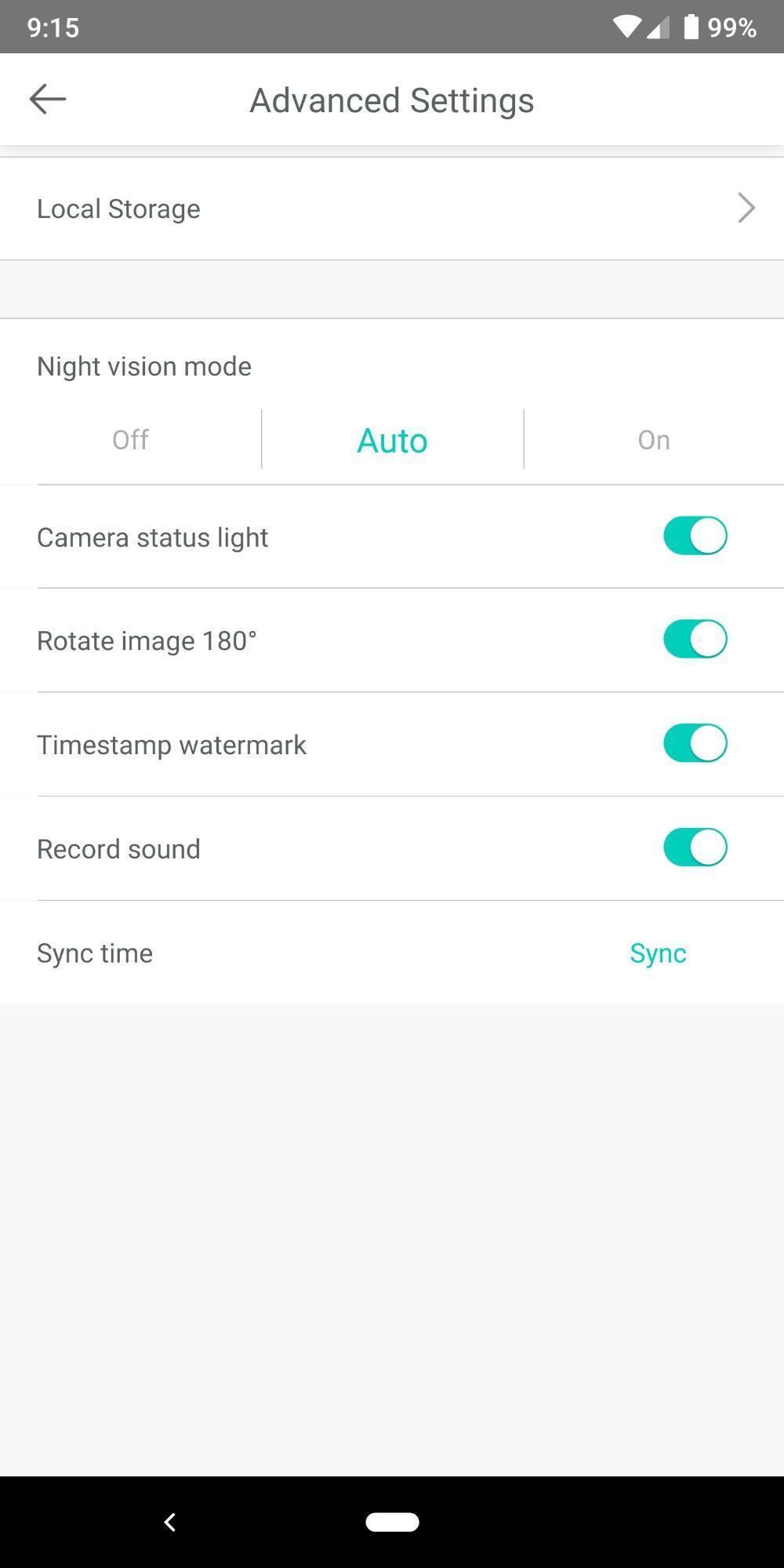Viewport: 784px width, 1568px height.
Task: Tap the cellular signal icon
Action: (659, 25)
